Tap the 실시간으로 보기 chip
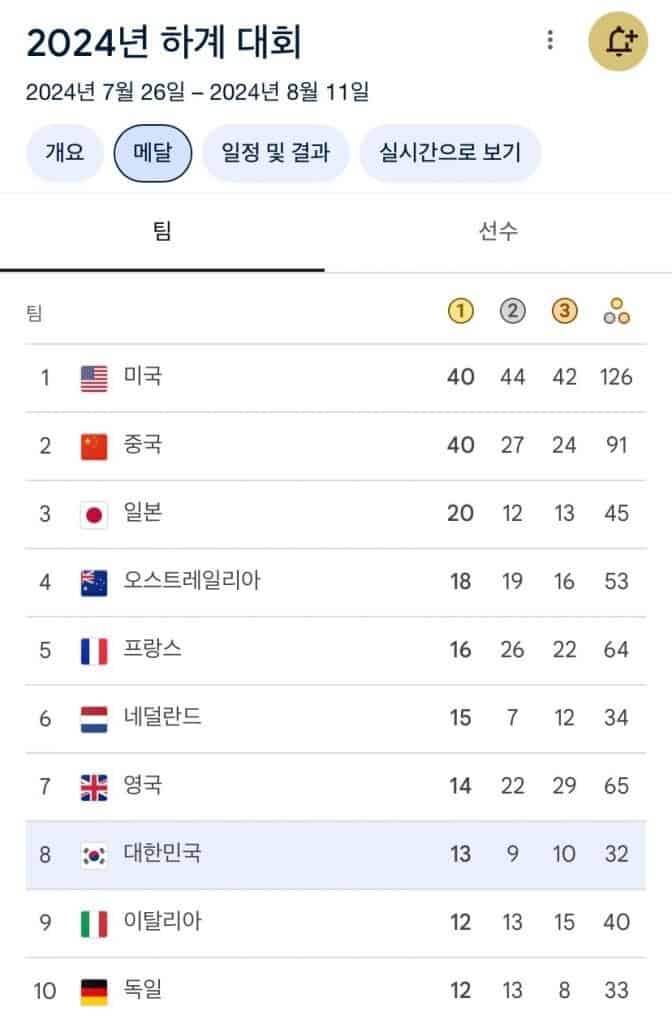The height and width of the screenshot is (1024, 672). click(450, 153)
